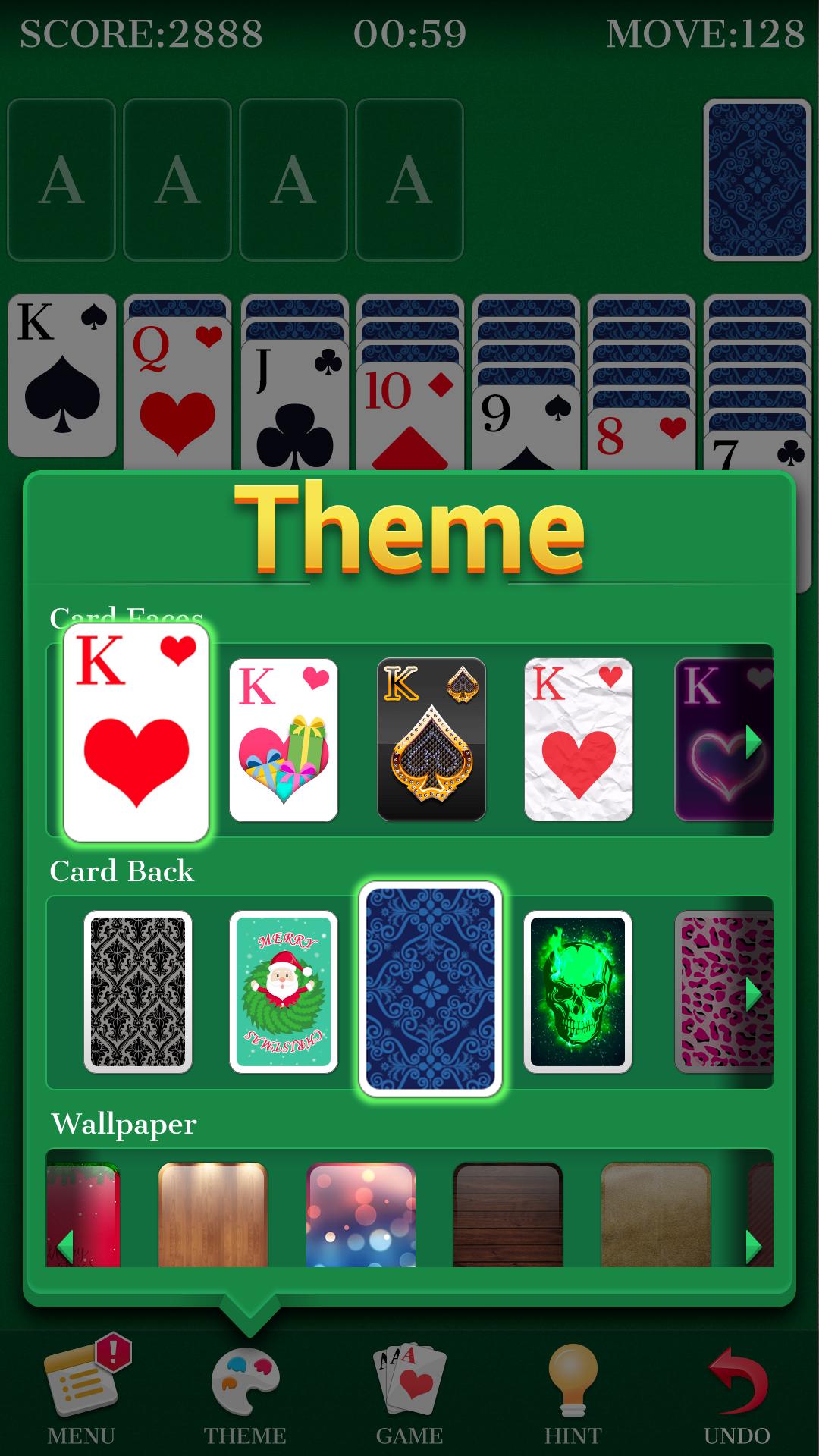The width and height of the screenshot is (819, 1456).
Task: Select the Christmas gifts card face
Action: 284,739
